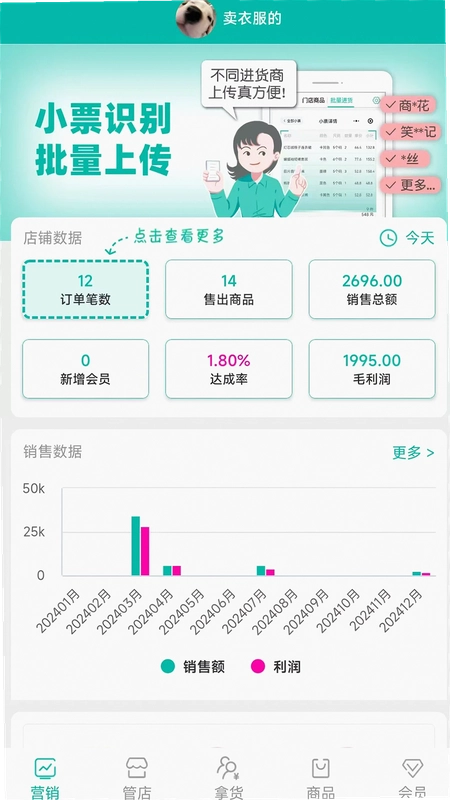Open the 订单笔数 data card
Viewport: 450px width, 800px height.
coord(85,289)
